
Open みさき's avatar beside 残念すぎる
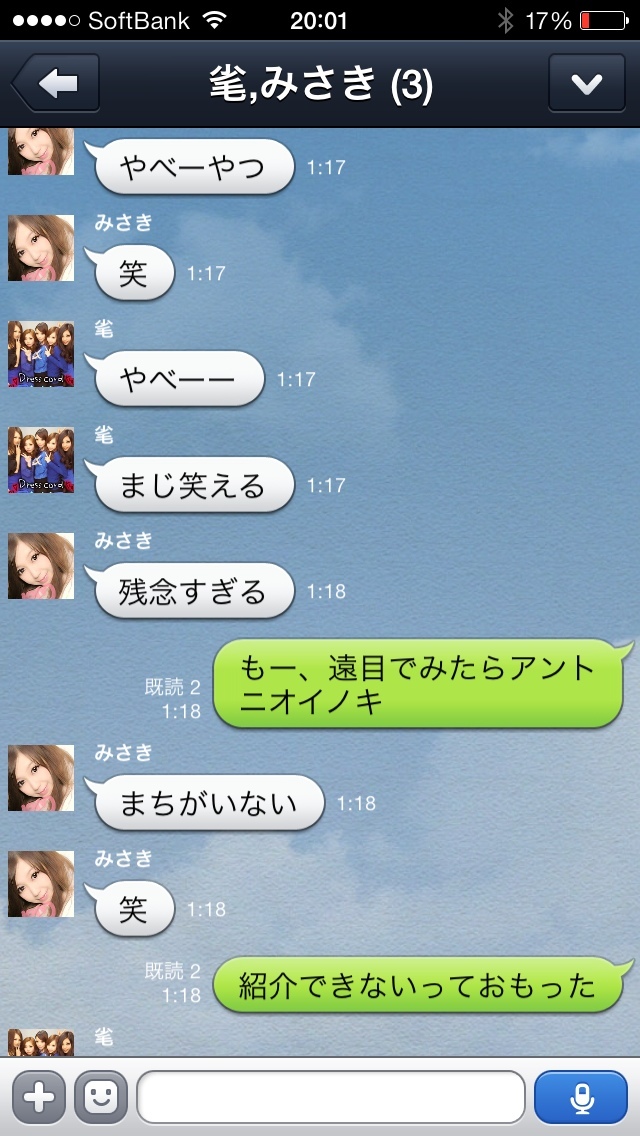pos(41,566)
